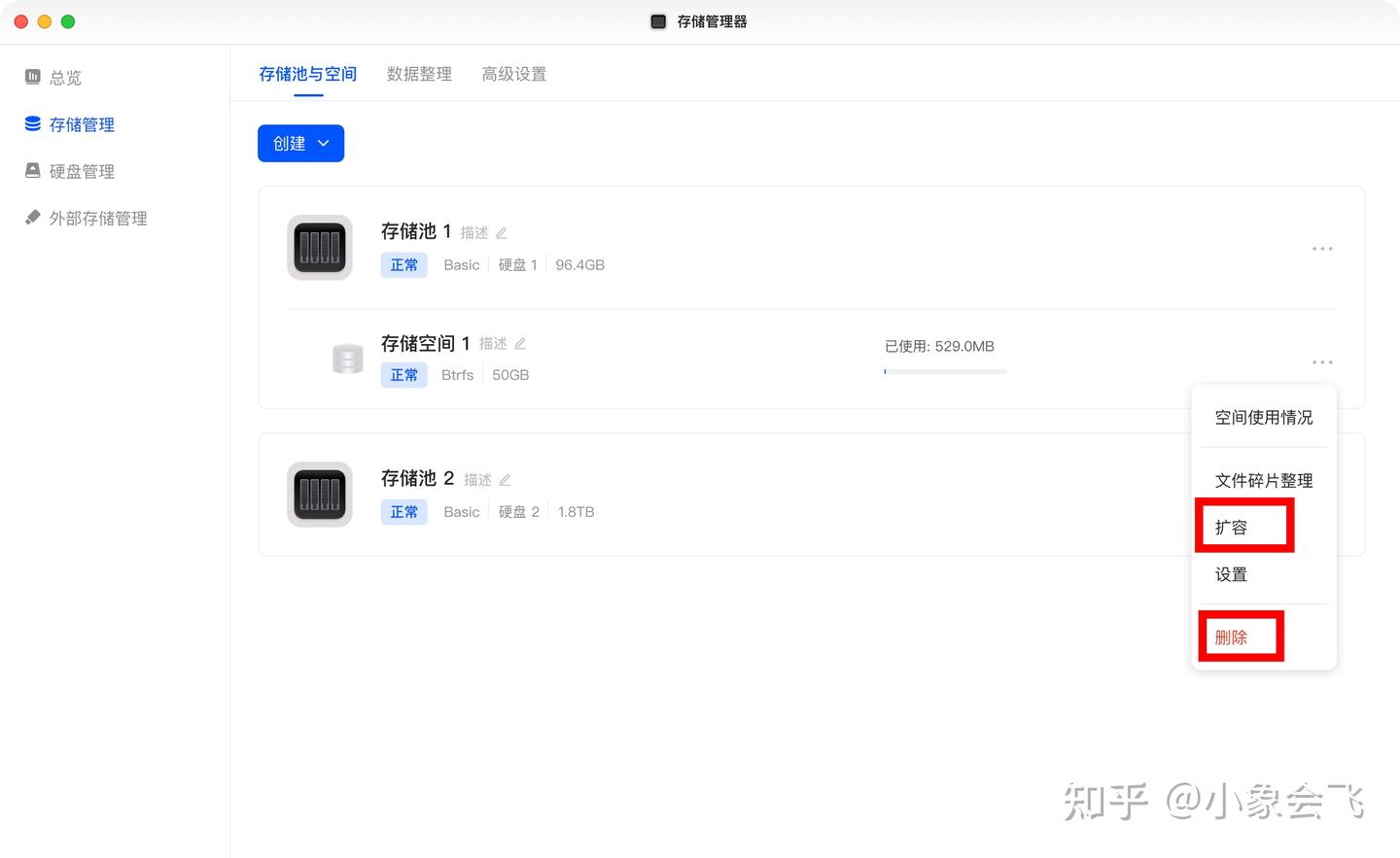Select 文件碎片整理 in the popup menu
1400x858 pixels.
coord(1263,481)
